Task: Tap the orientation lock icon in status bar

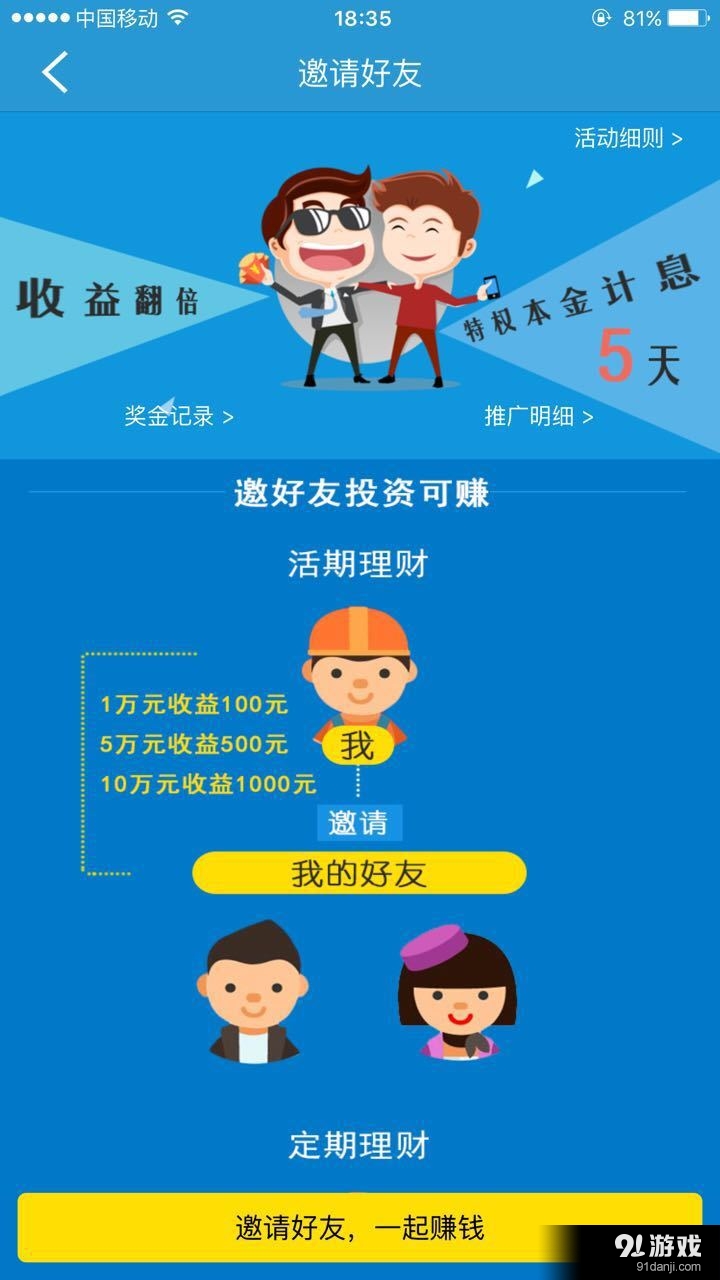Action: 600,16
